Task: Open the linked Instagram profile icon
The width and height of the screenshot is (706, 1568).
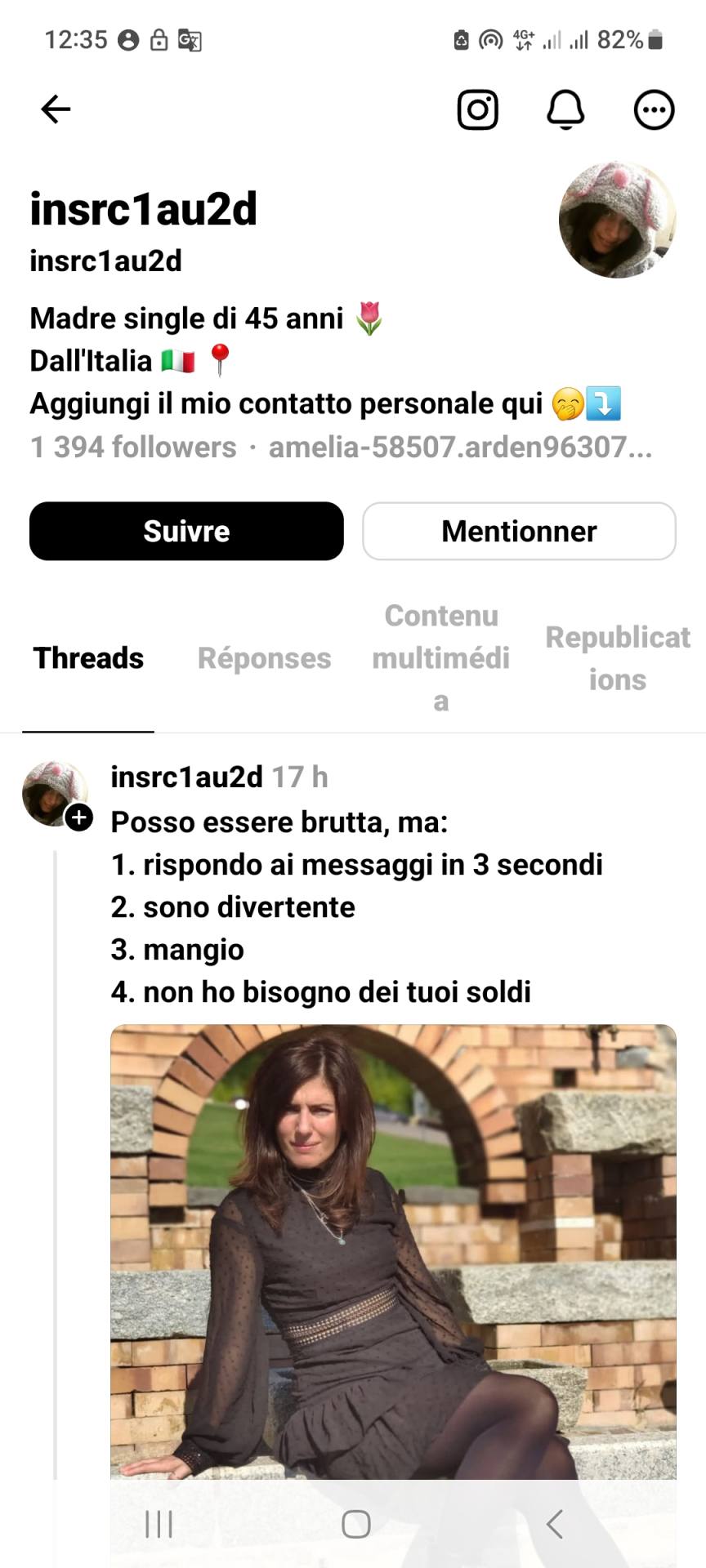Action: [x=478, y=109]
